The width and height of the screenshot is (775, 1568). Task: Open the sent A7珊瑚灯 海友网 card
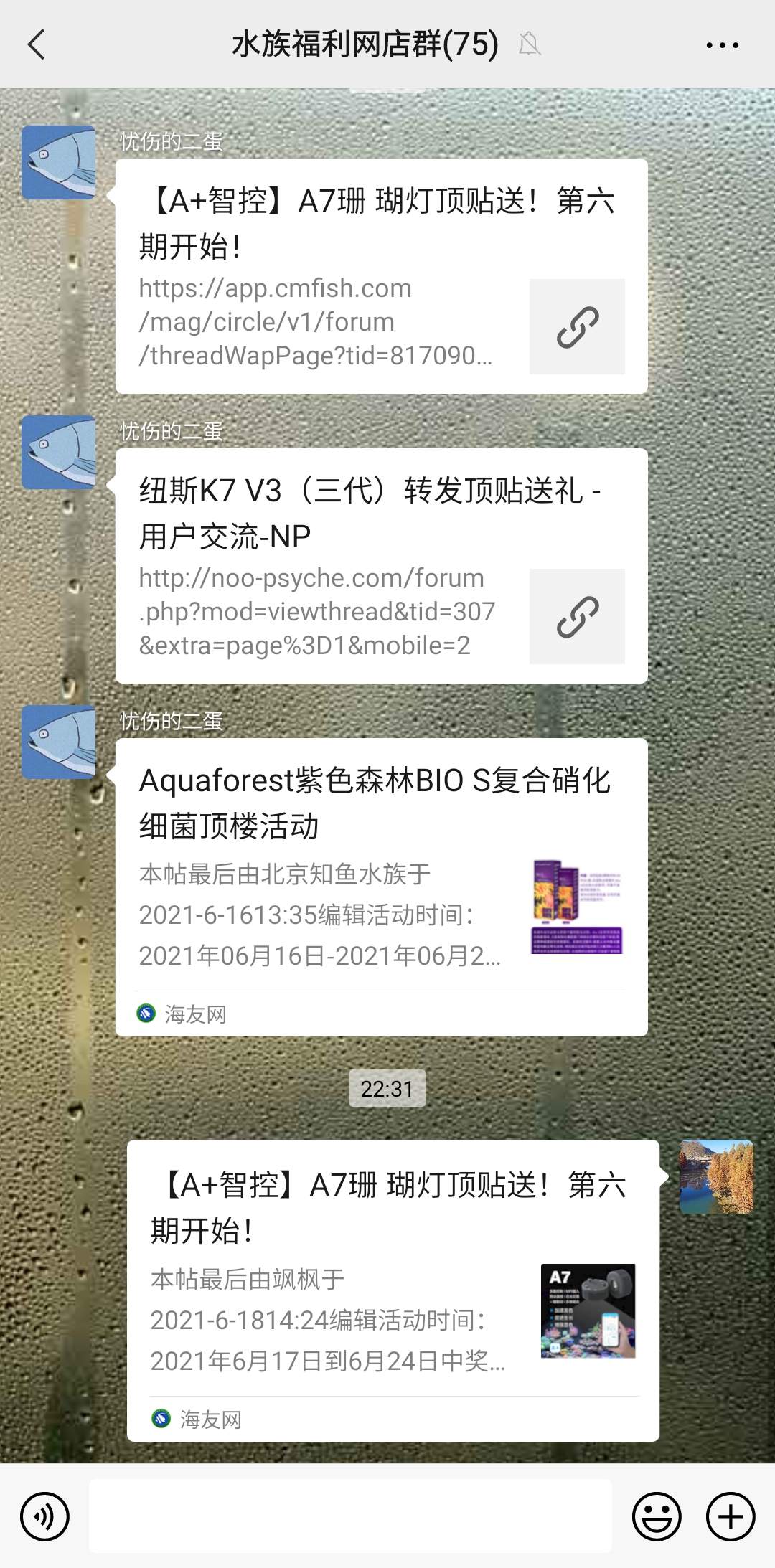tap(393, 1290)
